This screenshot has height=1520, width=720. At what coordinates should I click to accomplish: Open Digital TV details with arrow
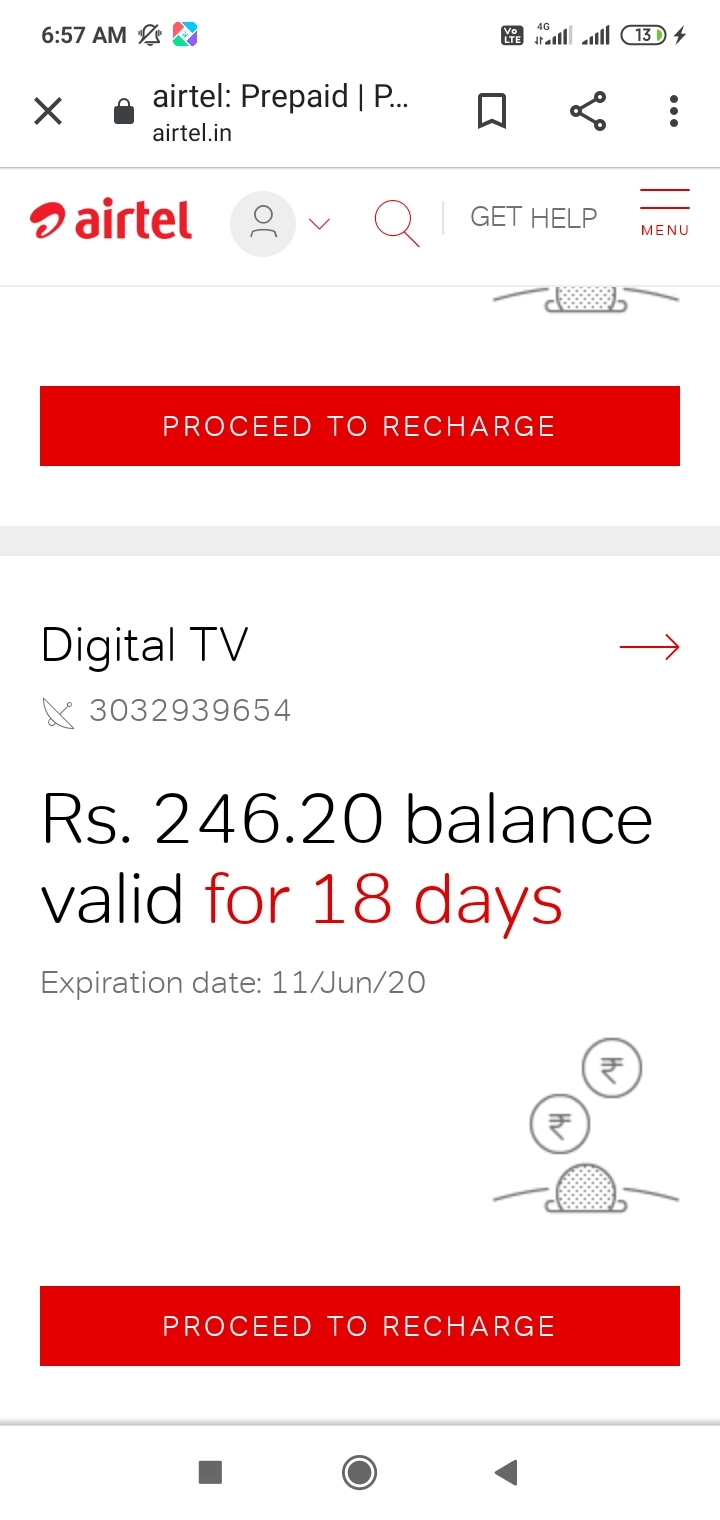(x=650, y=648)
